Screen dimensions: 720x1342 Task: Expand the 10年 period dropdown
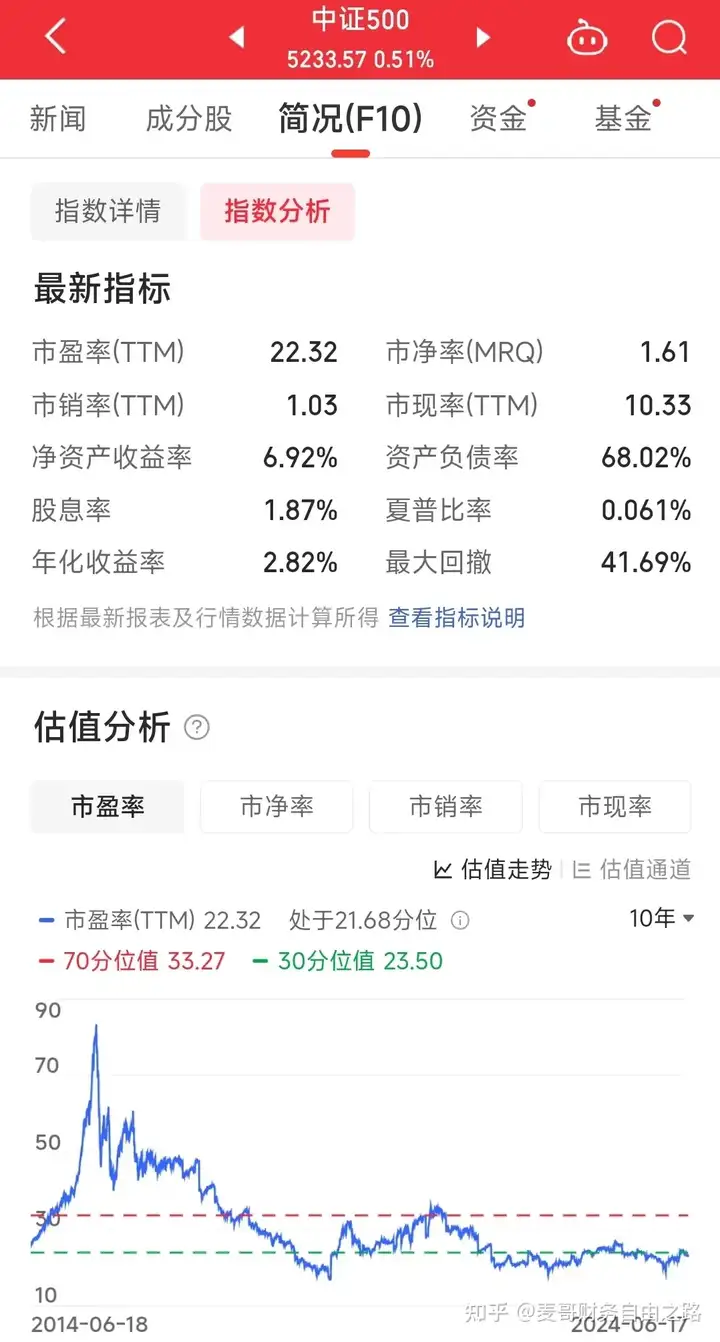pos(661,918)
